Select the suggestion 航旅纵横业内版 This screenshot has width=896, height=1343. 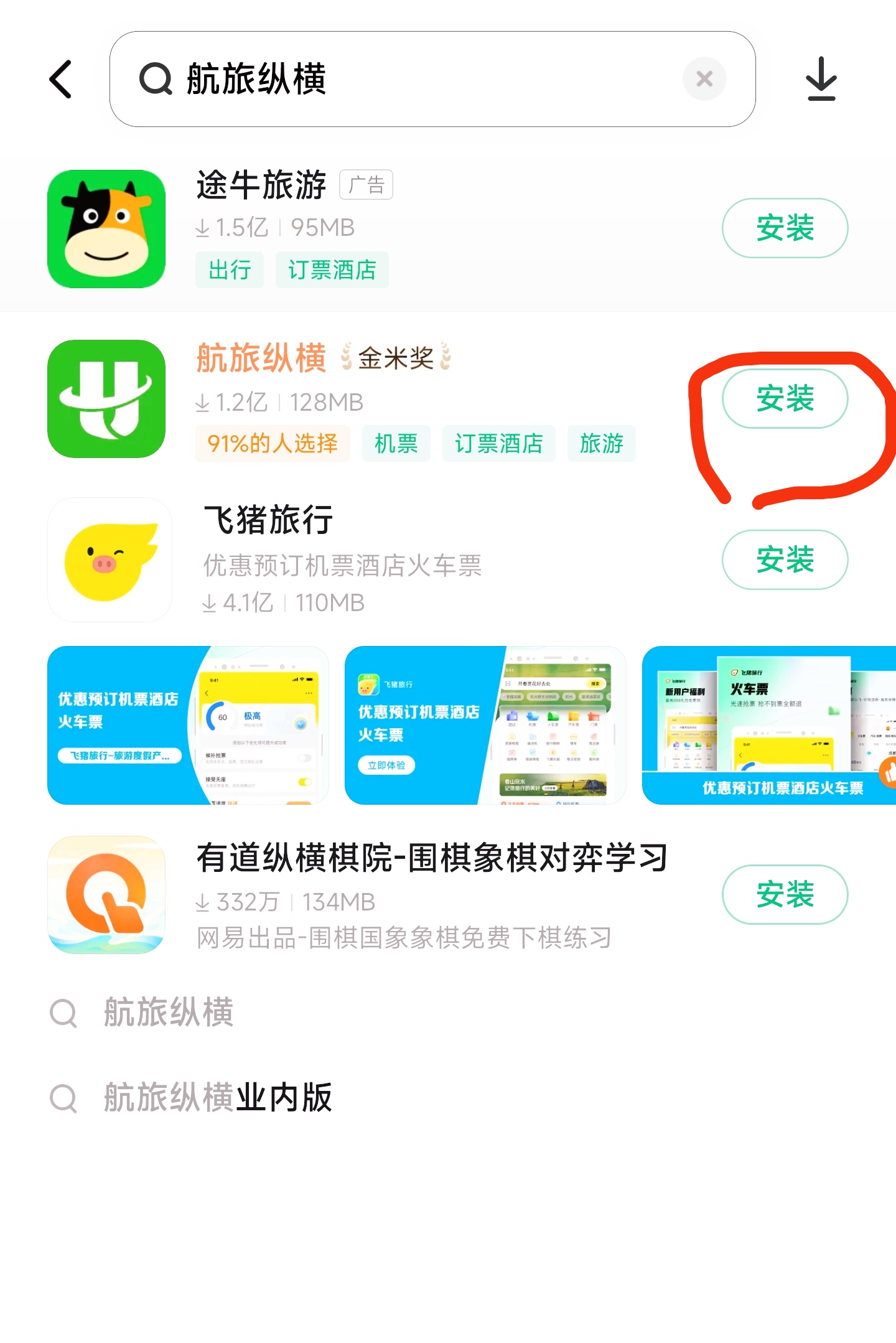[x=218, y=1097]
